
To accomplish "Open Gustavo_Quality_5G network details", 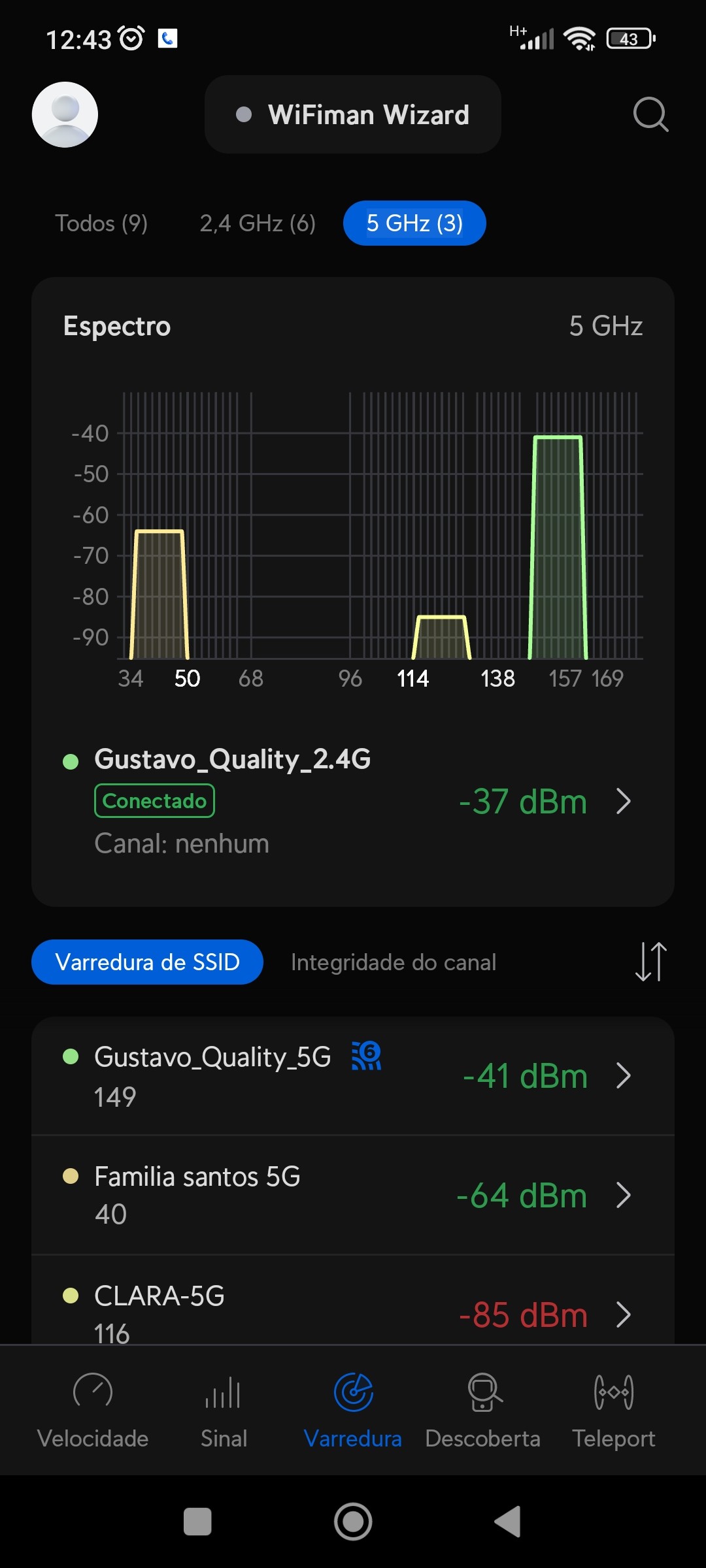I will tap(353, 1076).
